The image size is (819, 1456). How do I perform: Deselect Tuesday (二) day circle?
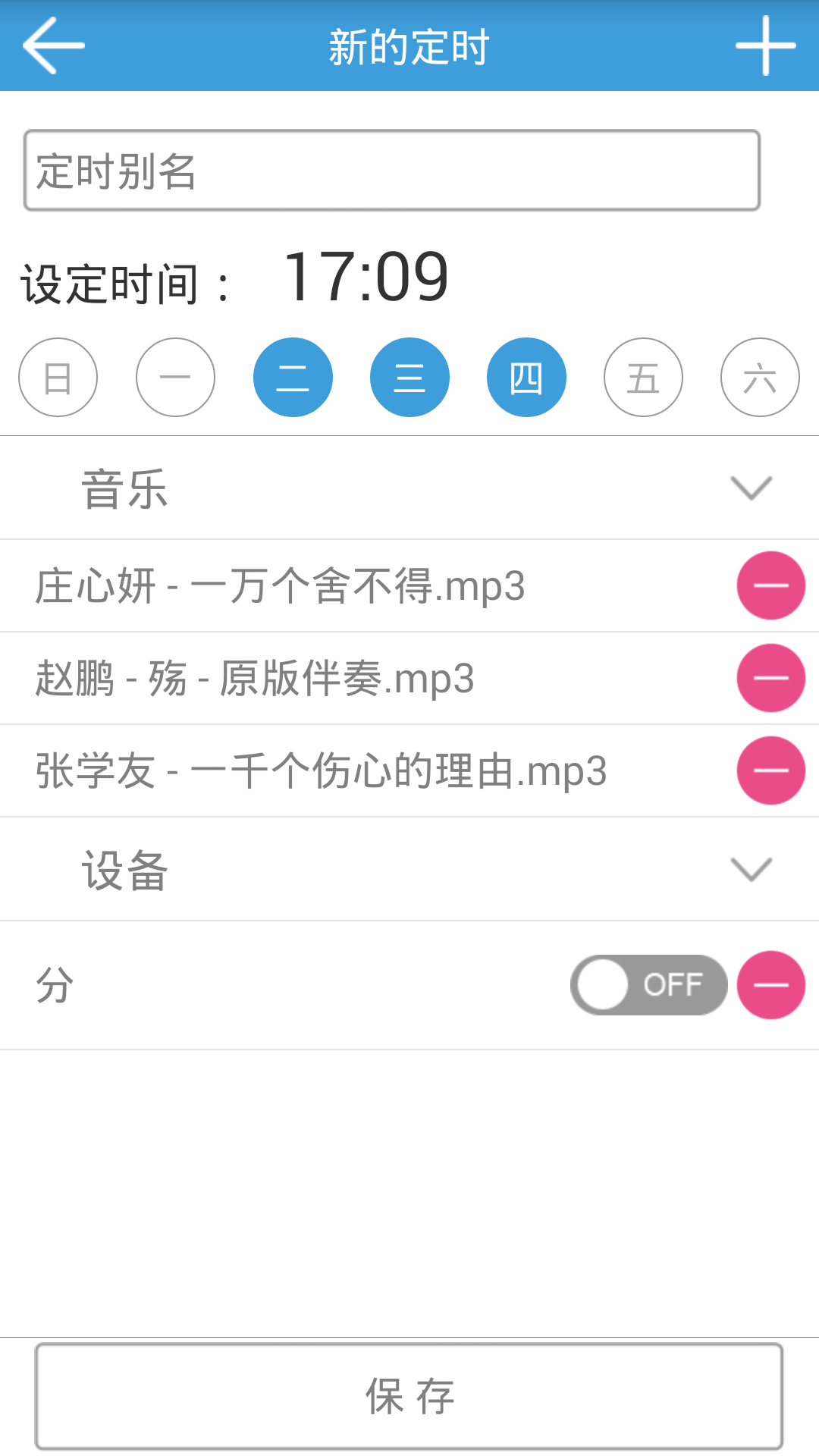293,378
